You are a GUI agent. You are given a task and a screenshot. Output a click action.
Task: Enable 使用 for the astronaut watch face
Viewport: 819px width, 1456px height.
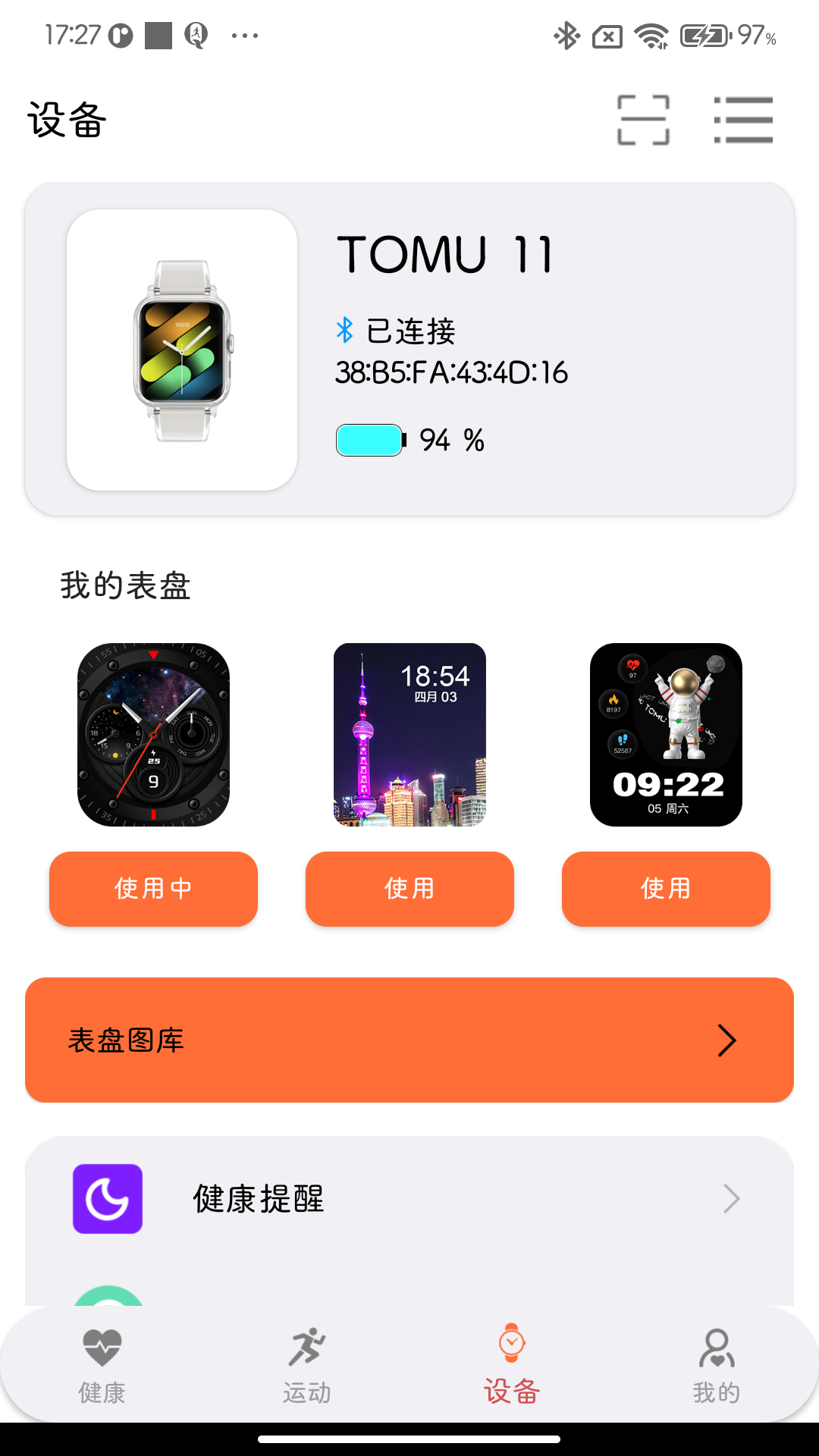[x=665, y=889]
